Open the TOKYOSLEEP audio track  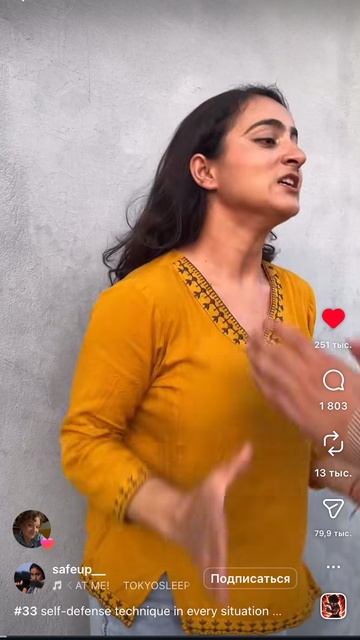coord(157,586)
